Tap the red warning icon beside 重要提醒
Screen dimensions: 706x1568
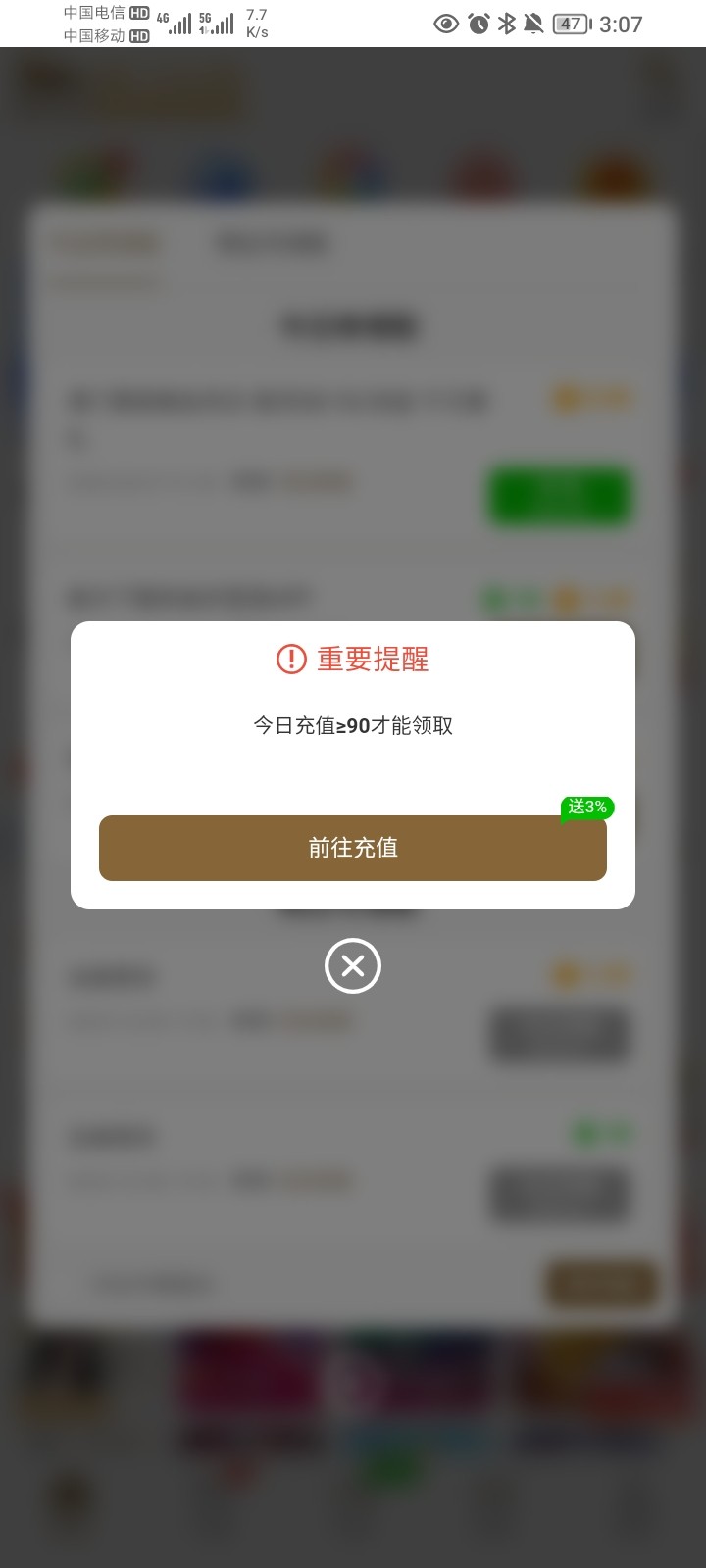coord(291,660)
